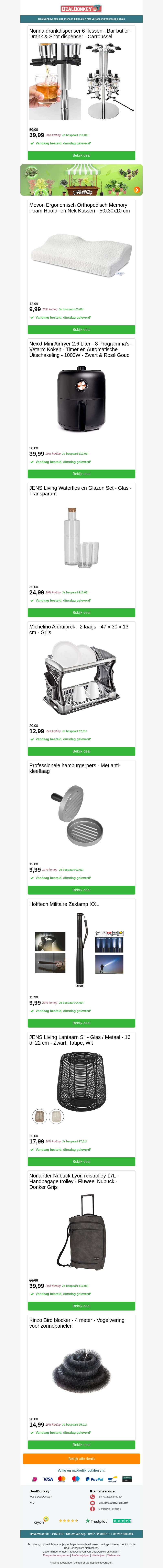Tap Bekijk deal for Norlander reistrolley
Screen dimensions: 163x1568
point(81,1306)
